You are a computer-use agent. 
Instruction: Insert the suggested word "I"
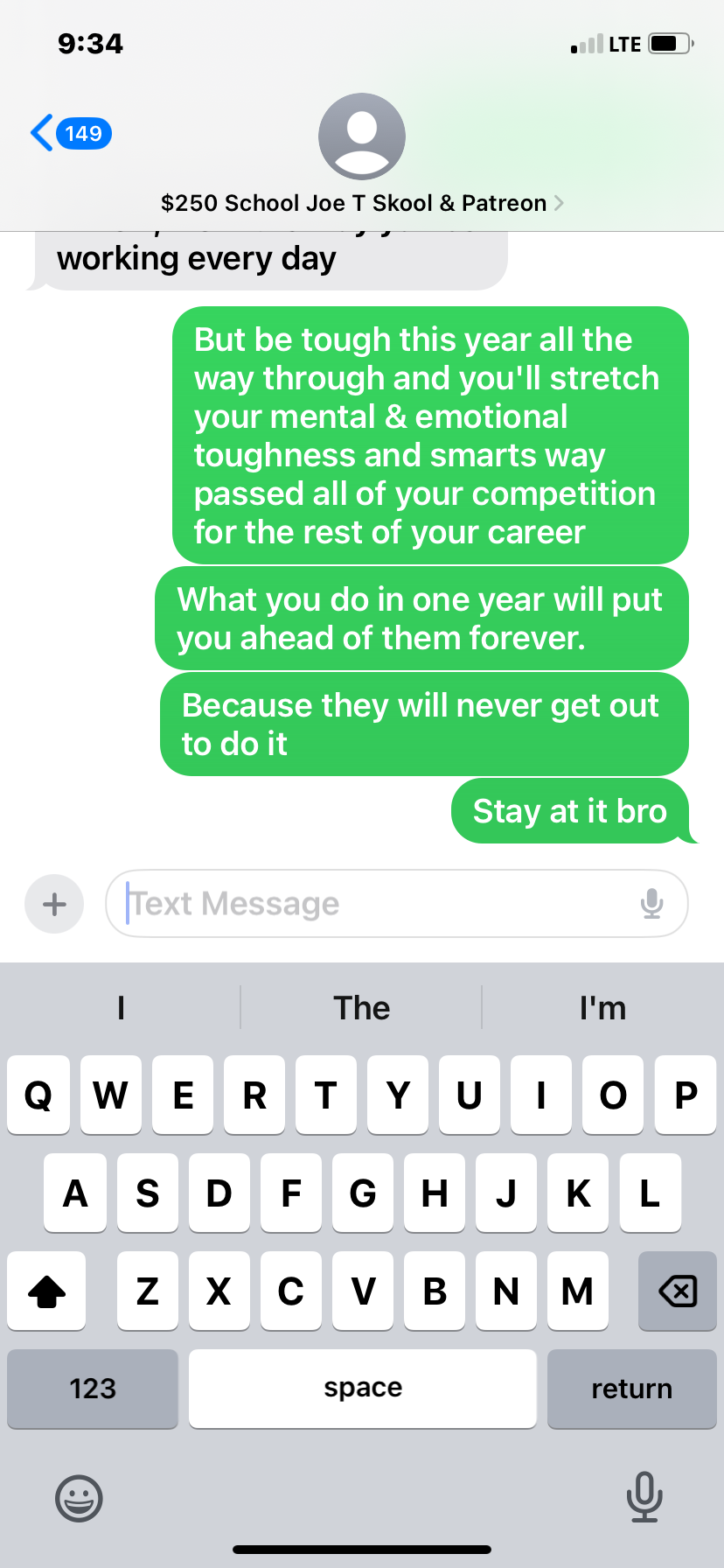[x=121, y=1008]
